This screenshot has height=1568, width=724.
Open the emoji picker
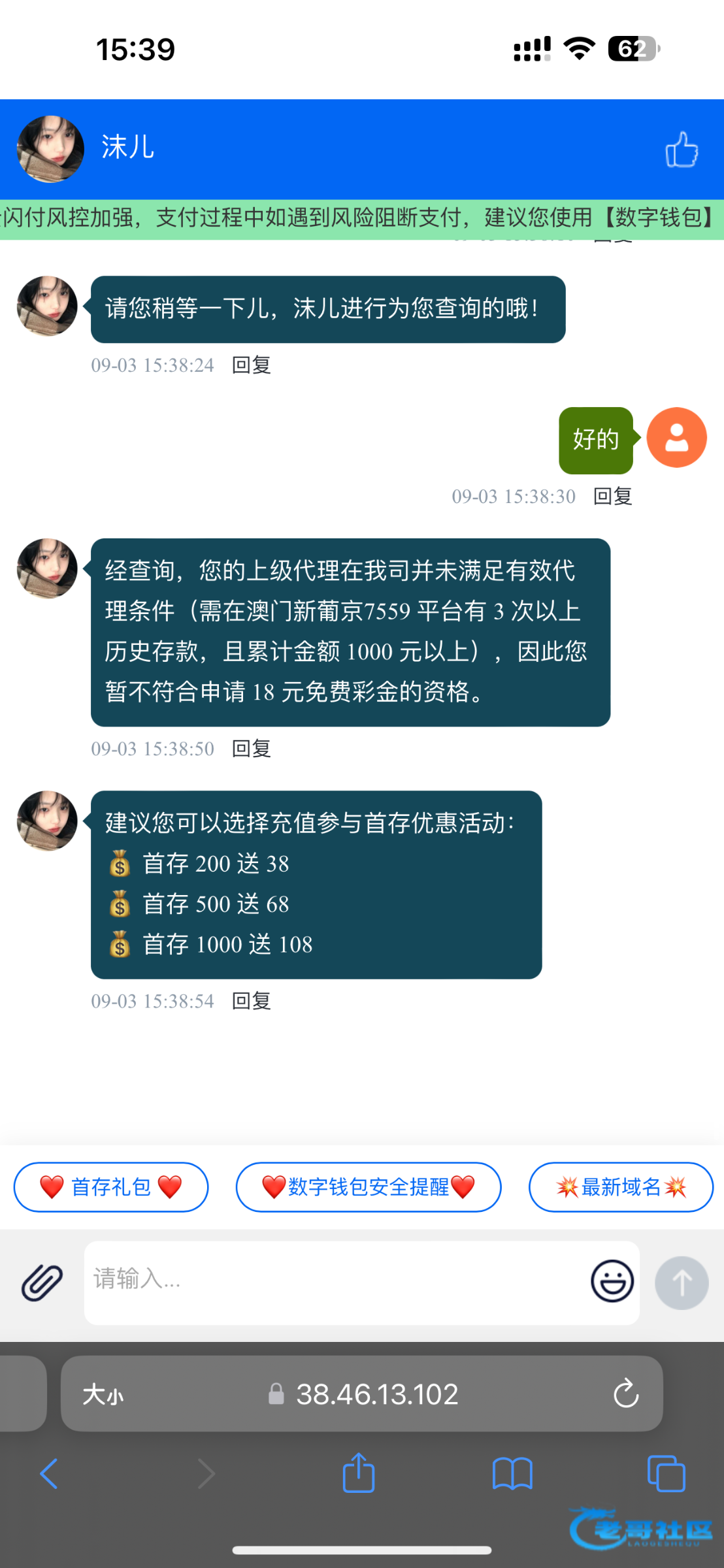click(x=612, y=1281)
